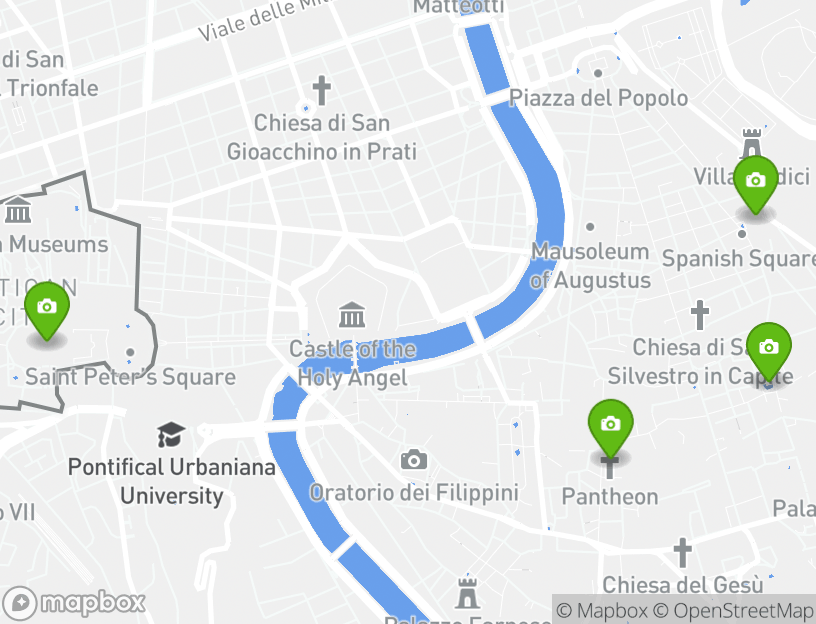Select the green marker at the Pantheon
Image resolution: width=816 pixels, height=624 pixels.
pyautogui.click(x=610, y=425)
